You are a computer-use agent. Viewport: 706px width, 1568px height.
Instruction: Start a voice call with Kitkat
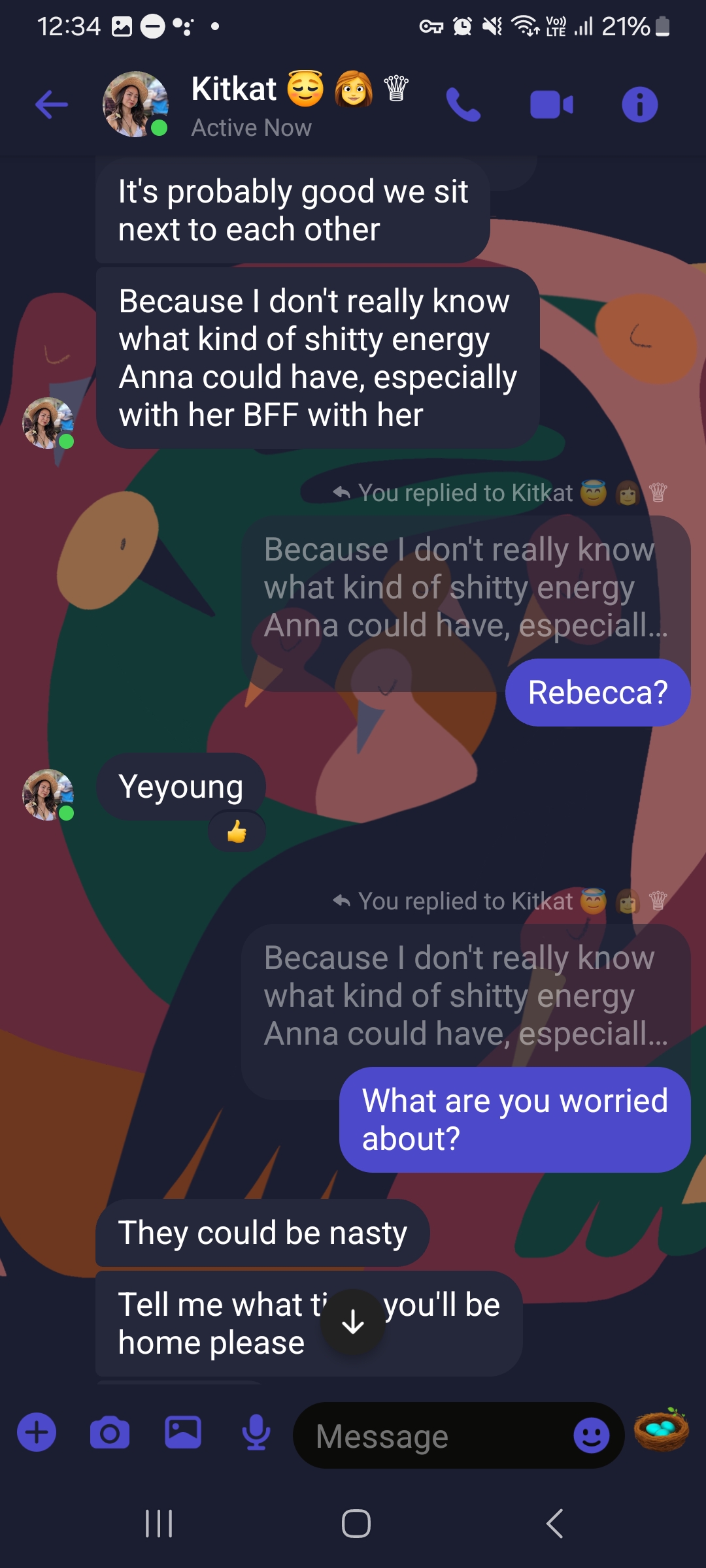click(463, 105)
